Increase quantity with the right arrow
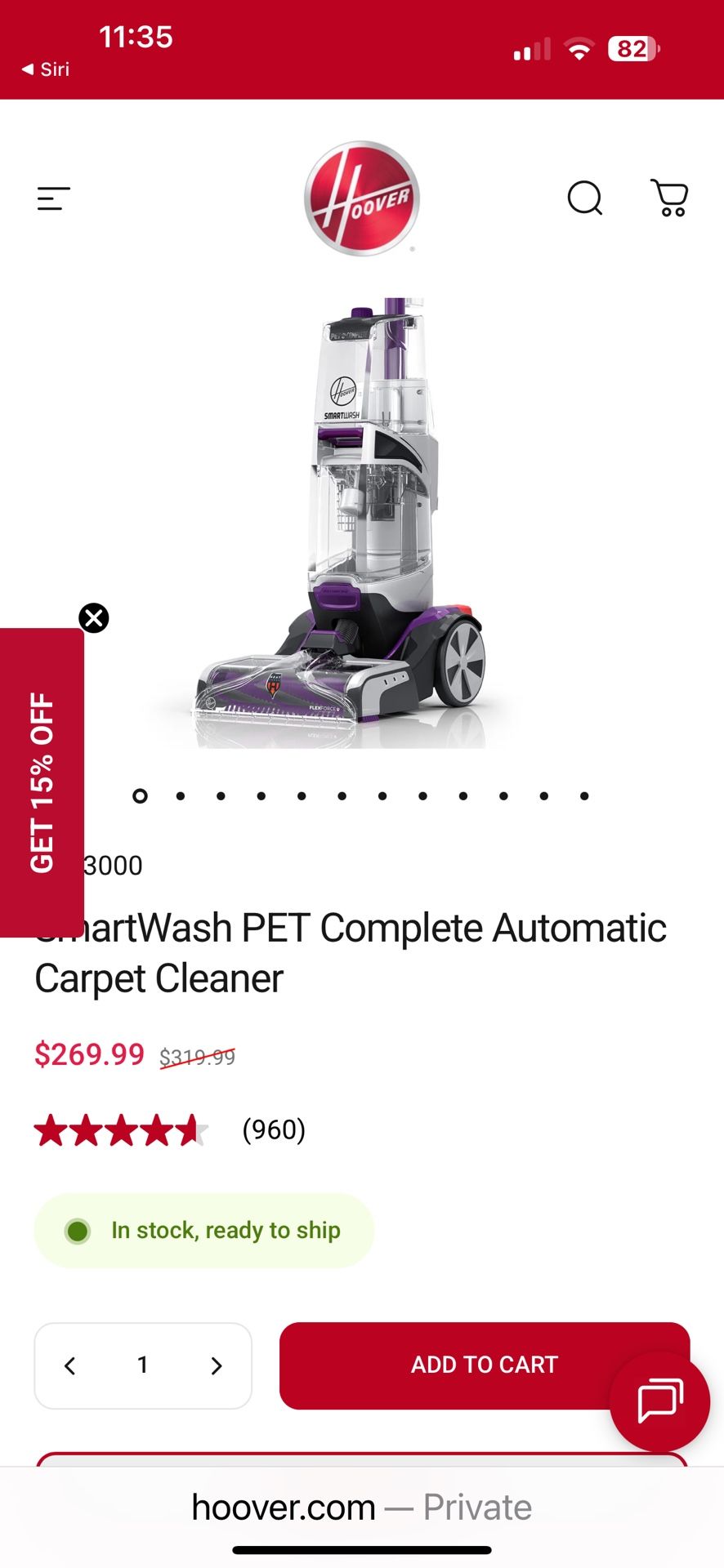The image size is (724, 1568). [217, 1365]
